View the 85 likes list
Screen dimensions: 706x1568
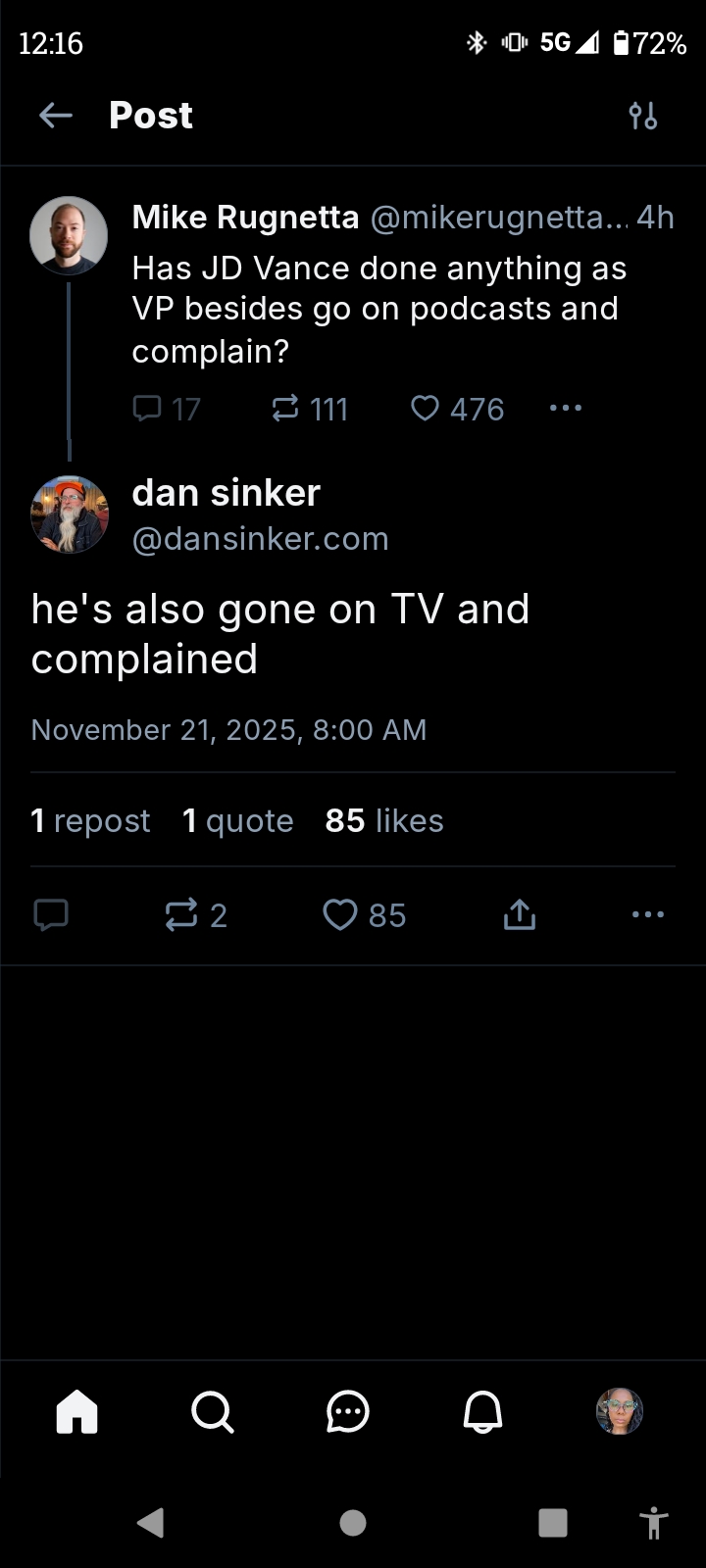384,821
